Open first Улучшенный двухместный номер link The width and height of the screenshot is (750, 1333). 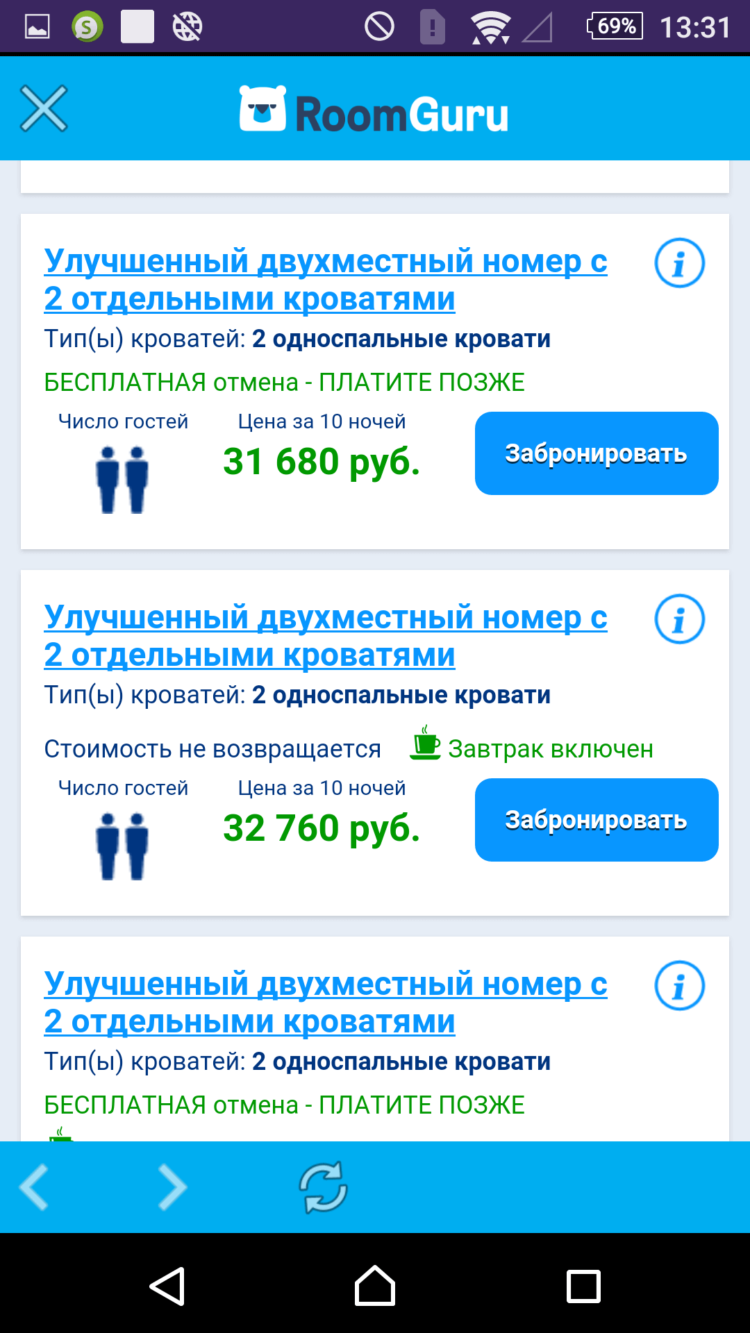[324, 278]
